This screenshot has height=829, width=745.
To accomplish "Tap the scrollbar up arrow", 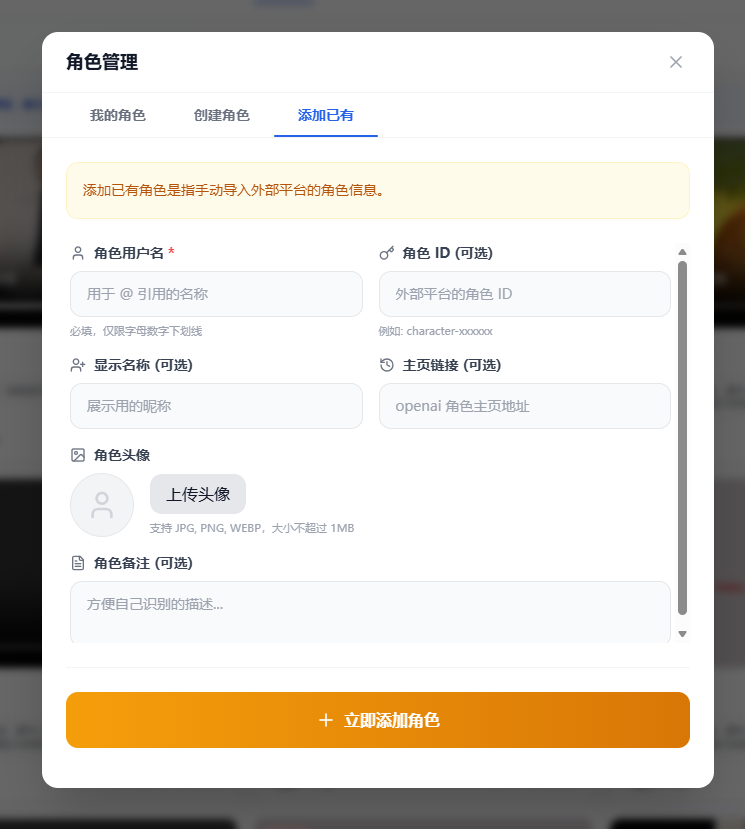I will point(683,252).
